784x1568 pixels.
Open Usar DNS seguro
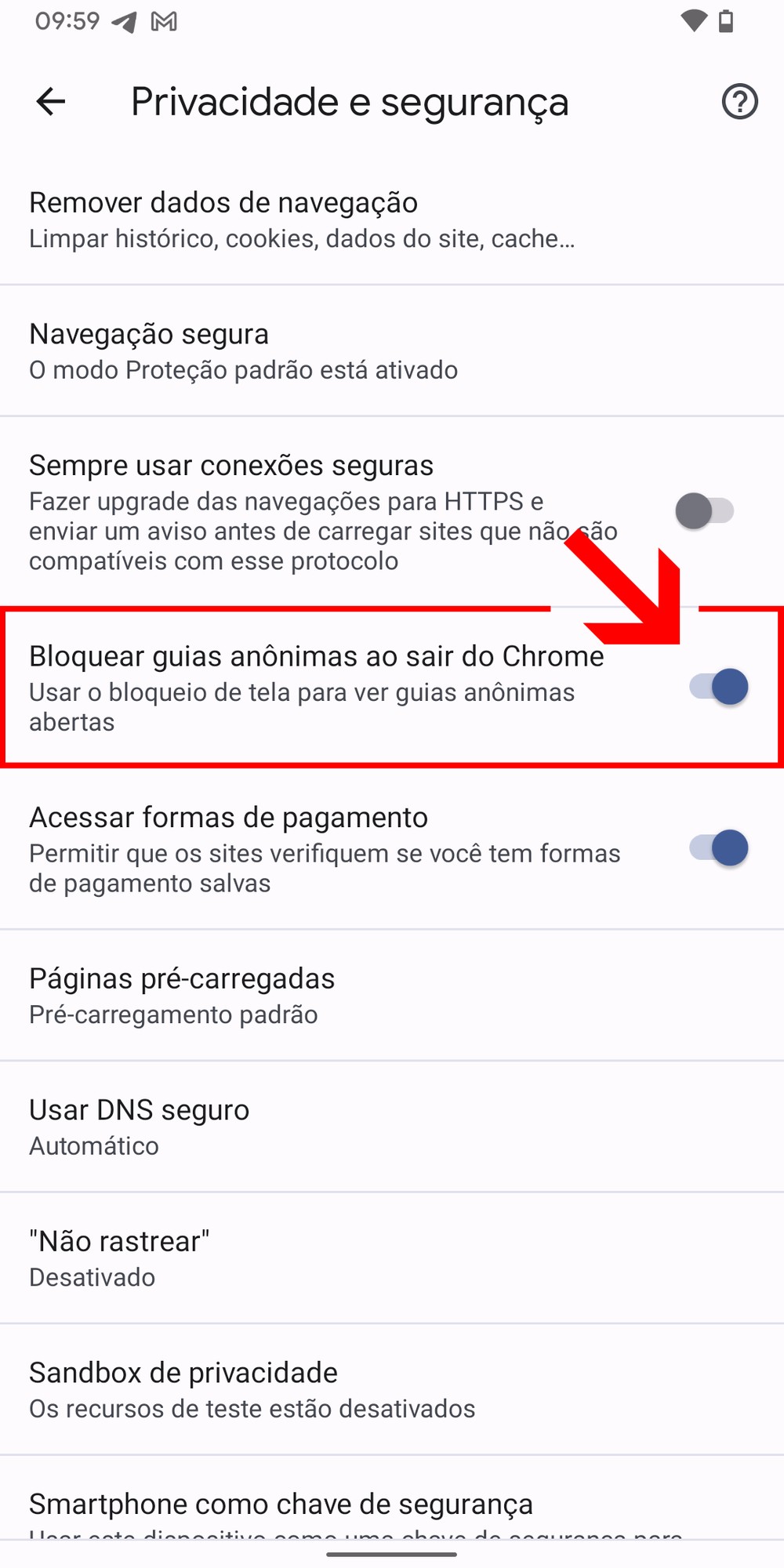tap(140, 1127)
